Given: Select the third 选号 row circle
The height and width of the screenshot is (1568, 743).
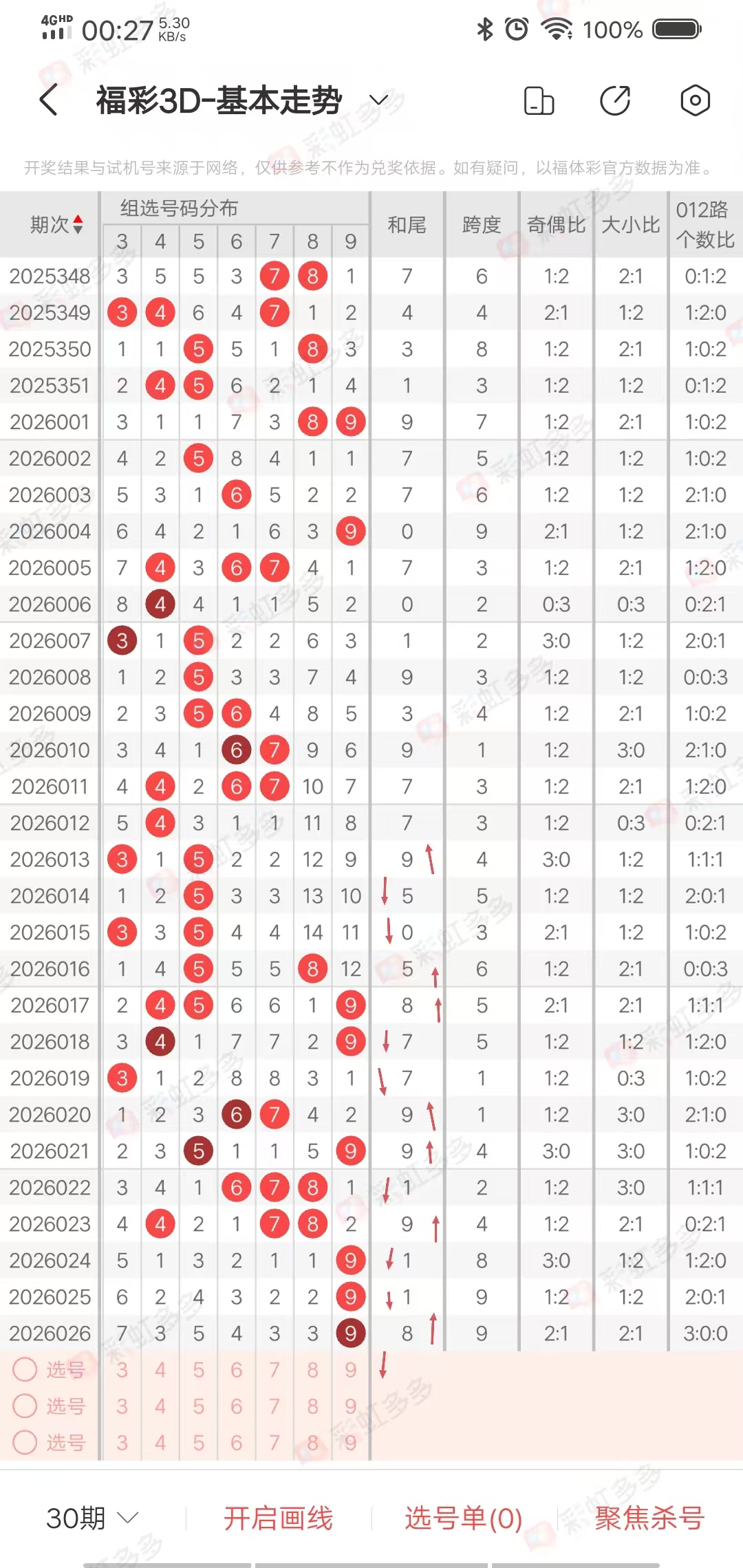Looking at the screenshot, I should click(x=25, y=1442).
